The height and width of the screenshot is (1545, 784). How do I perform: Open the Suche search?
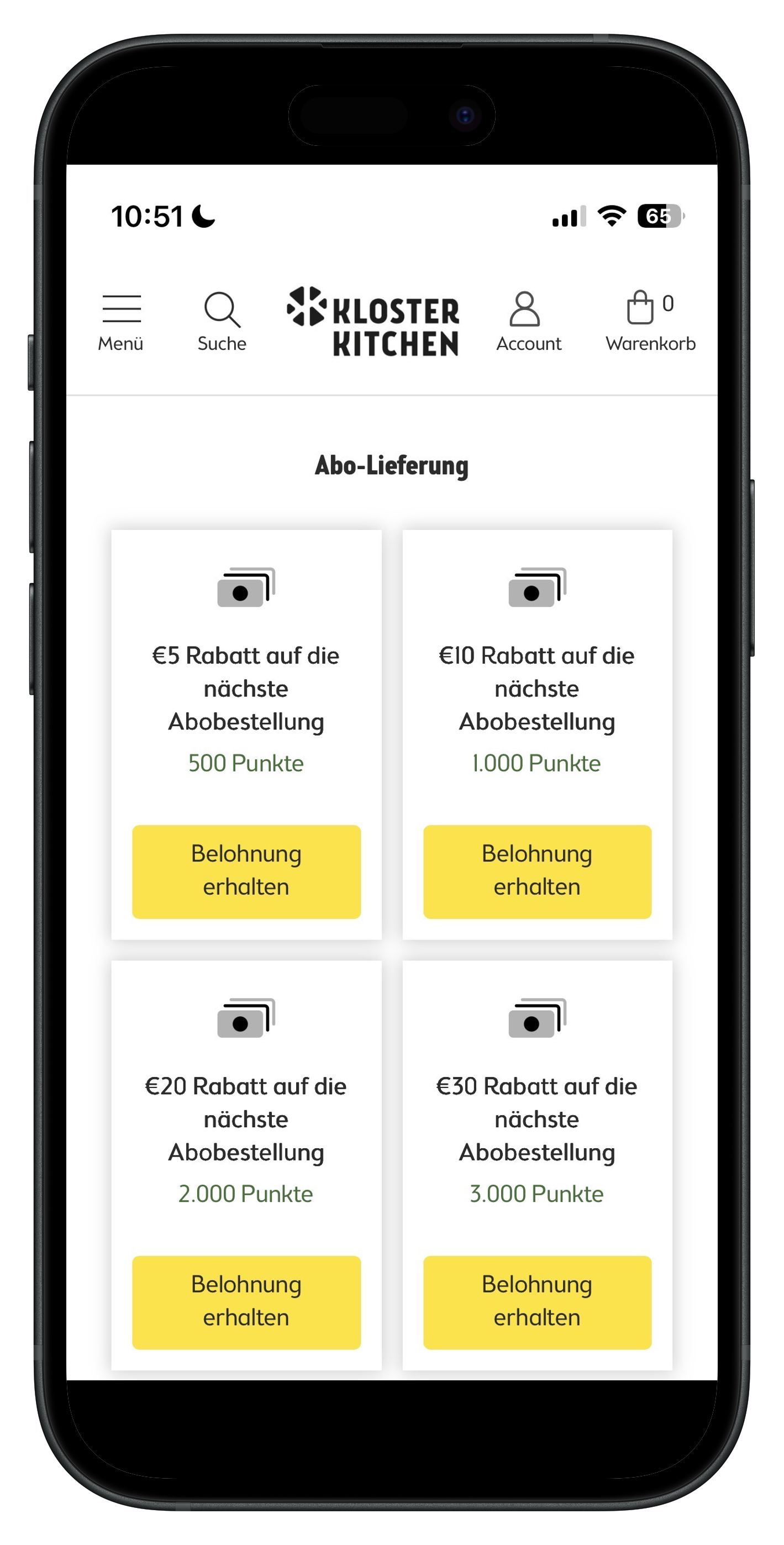pyautogui.click(x=222, y=322)
